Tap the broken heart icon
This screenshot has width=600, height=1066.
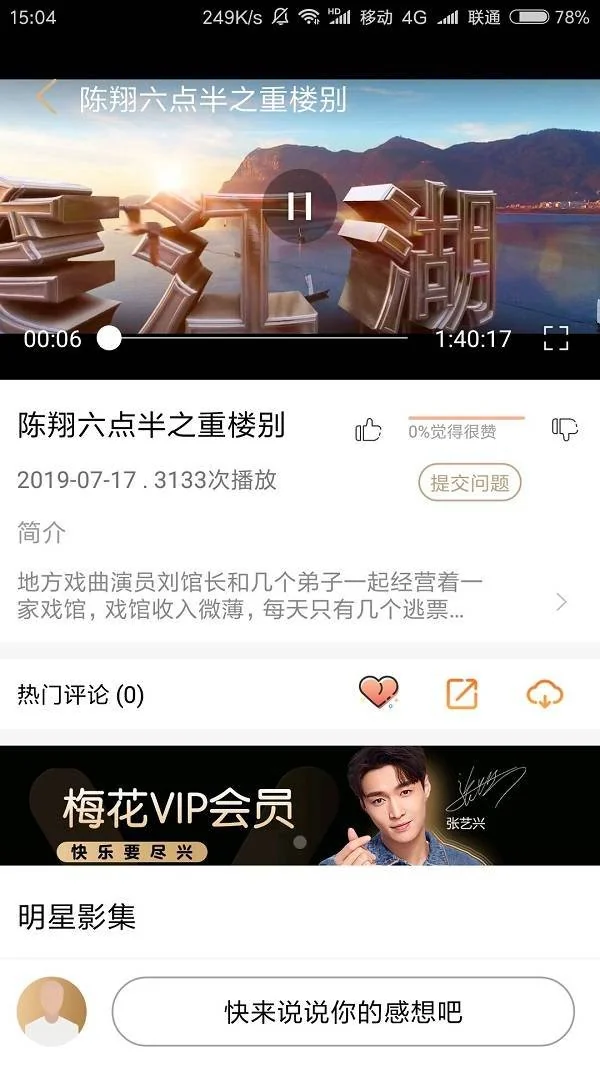coord(378,693)
